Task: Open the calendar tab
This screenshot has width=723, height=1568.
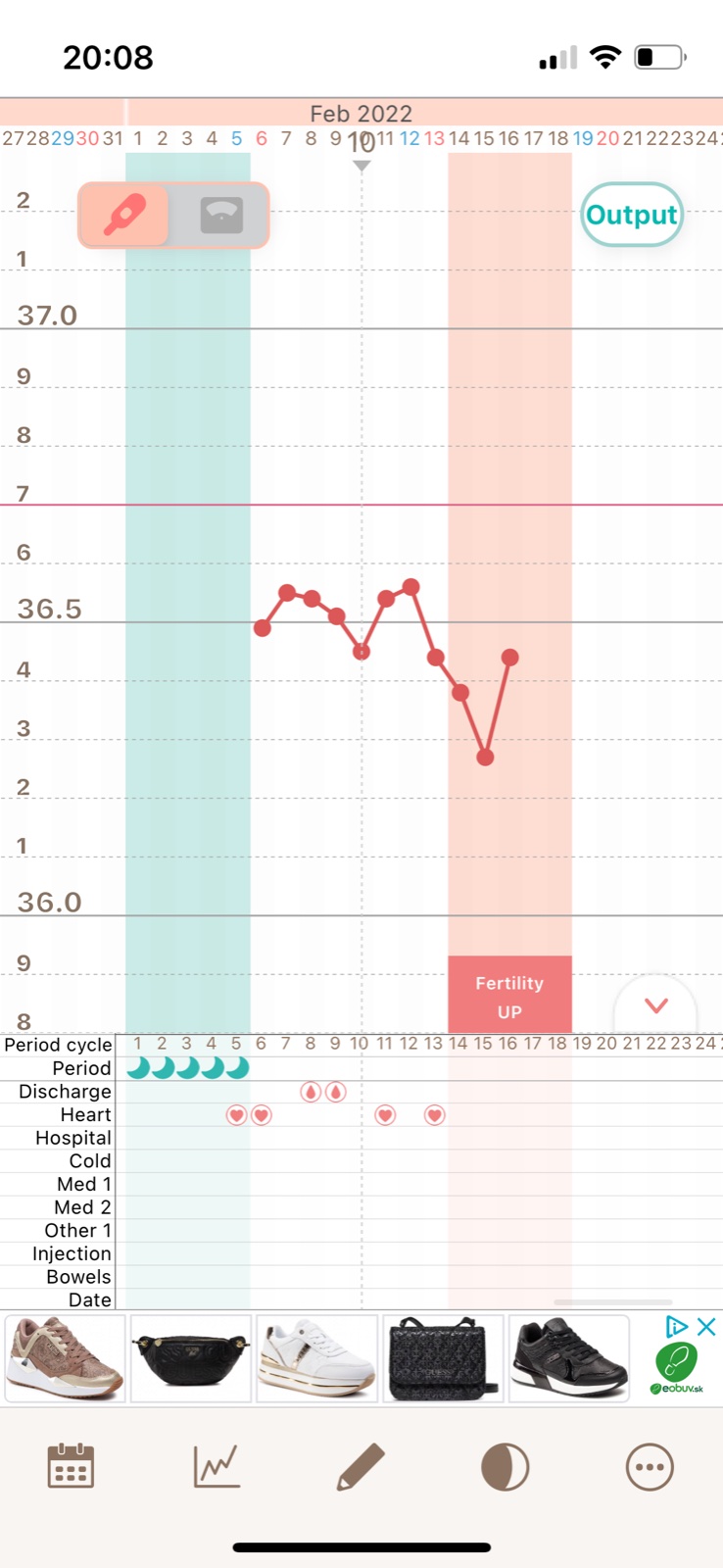Action: click(71, 1467)
